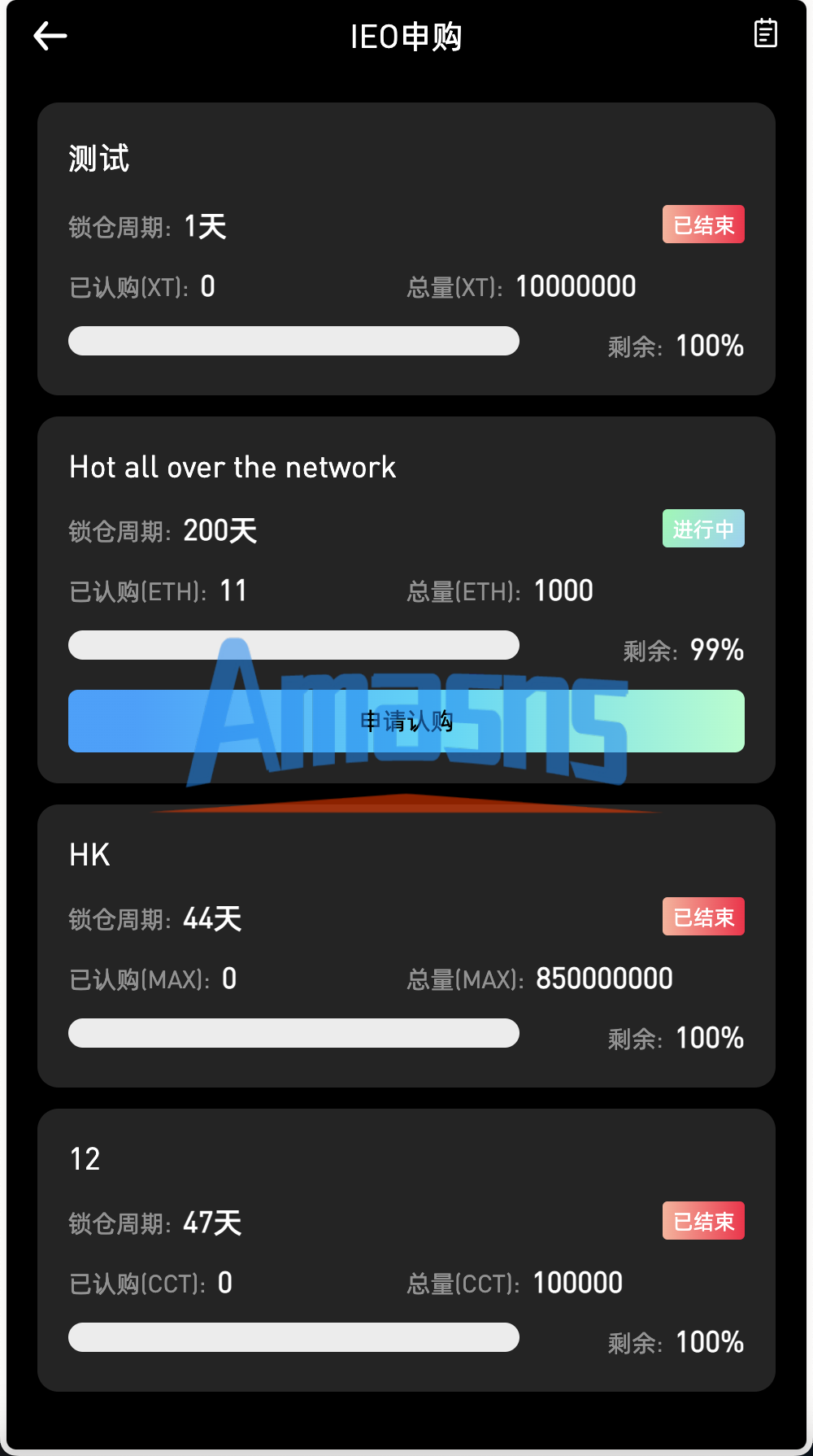Open the subscription records clipboard icon
Screen dimensions: 813x1456
(765, 33)
